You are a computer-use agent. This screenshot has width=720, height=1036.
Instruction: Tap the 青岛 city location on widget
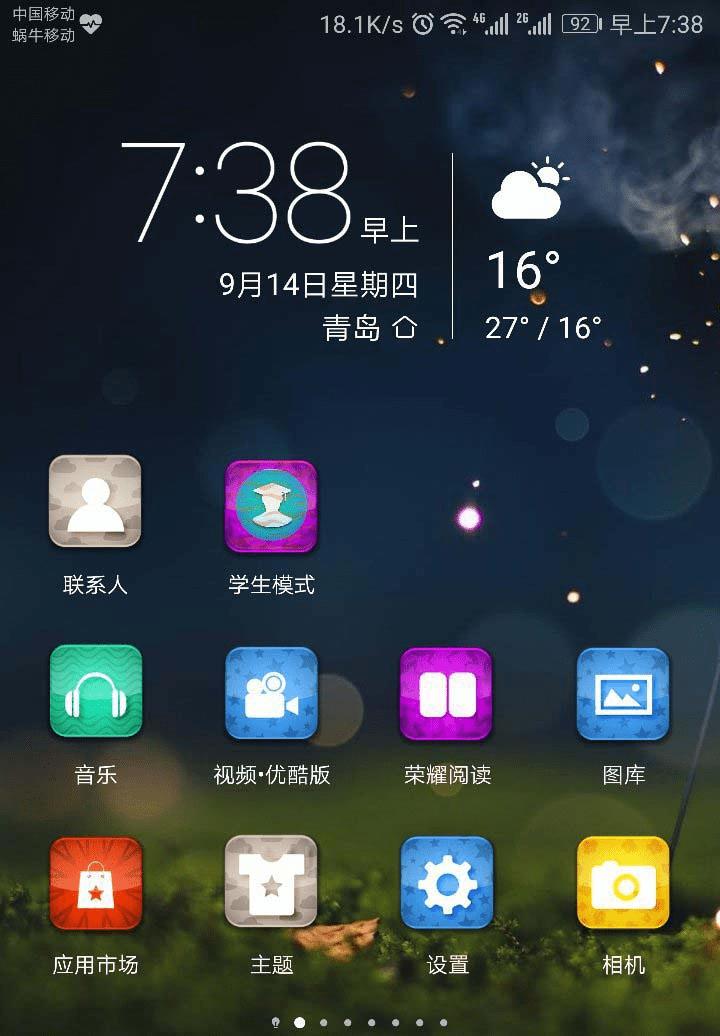pyautogui.click(x=352, y=328)
